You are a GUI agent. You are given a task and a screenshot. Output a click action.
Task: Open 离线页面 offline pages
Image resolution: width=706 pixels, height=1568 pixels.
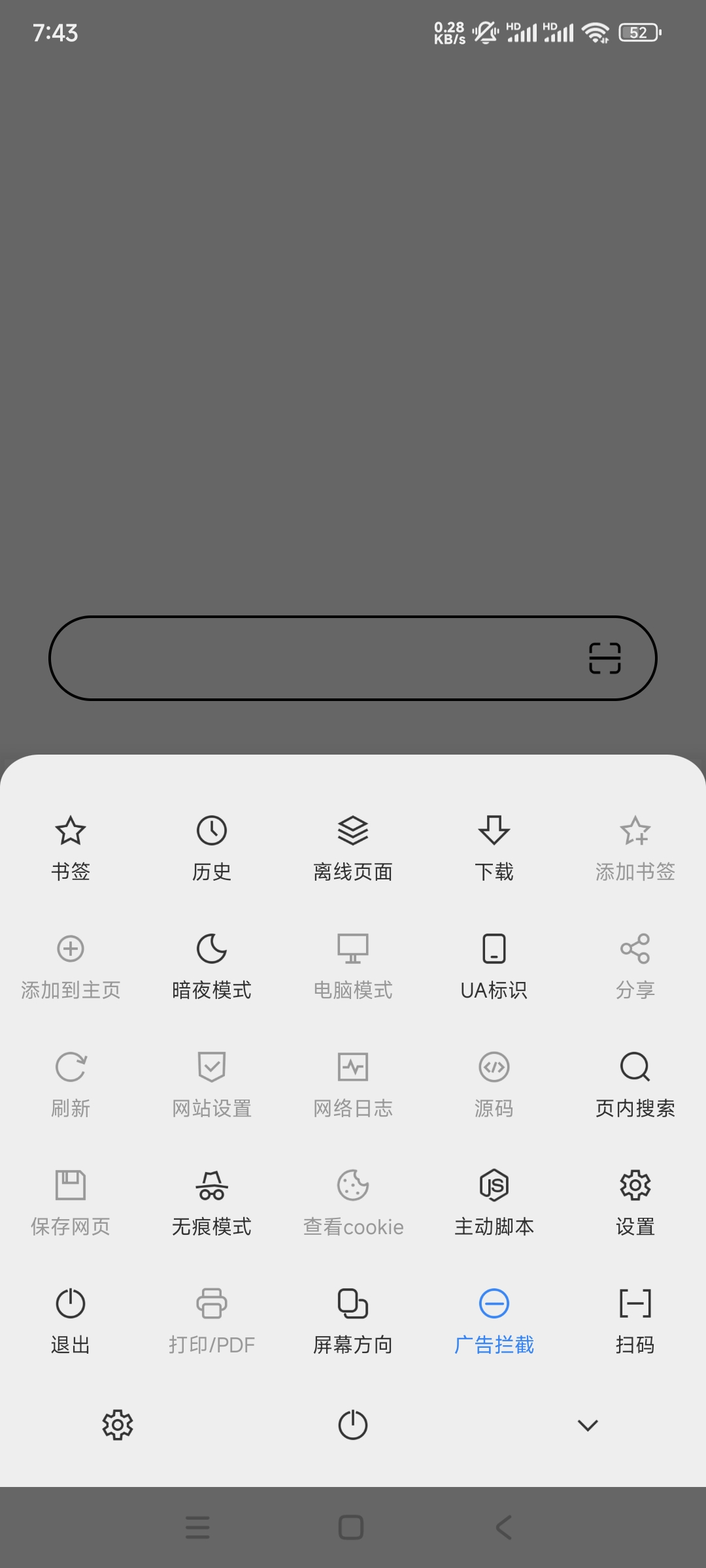pyautogui.click(x=353, y=848)
